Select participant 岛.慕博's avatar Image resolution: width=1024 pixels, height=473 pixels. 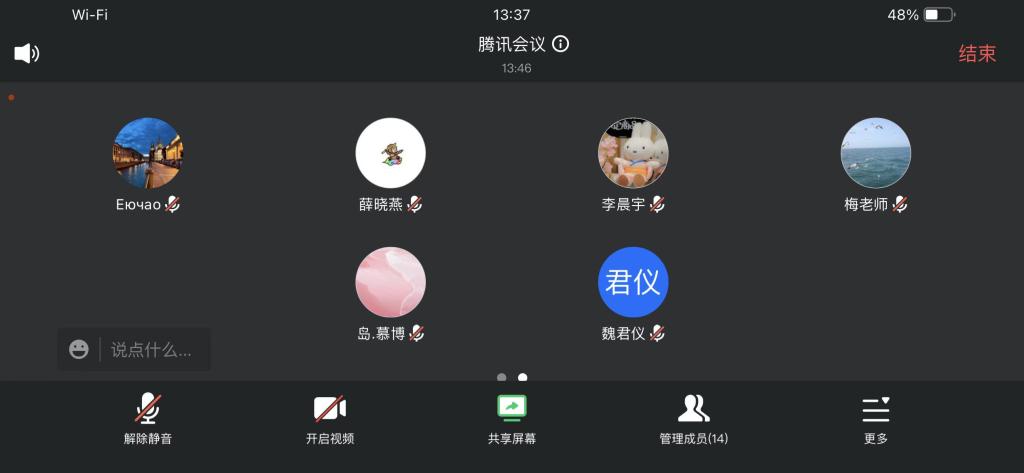[x=391, y=282]
